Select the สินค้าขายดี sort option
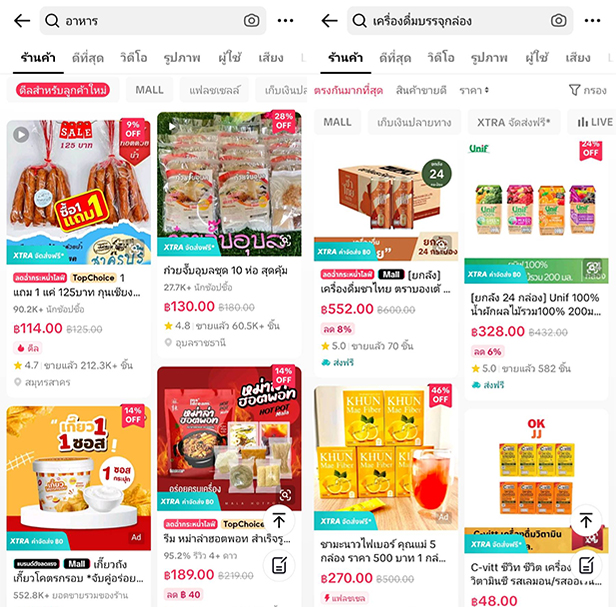The image size is (616, 607). coord(421,90)
